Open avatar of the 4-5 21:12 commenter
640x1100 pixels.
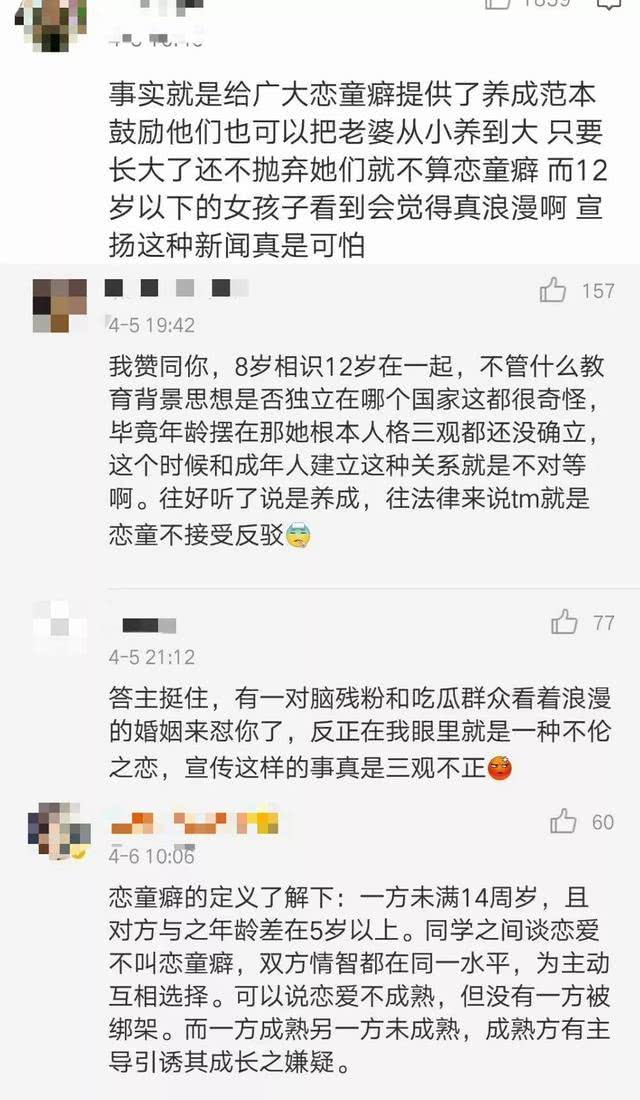click(x=60, y=626)
